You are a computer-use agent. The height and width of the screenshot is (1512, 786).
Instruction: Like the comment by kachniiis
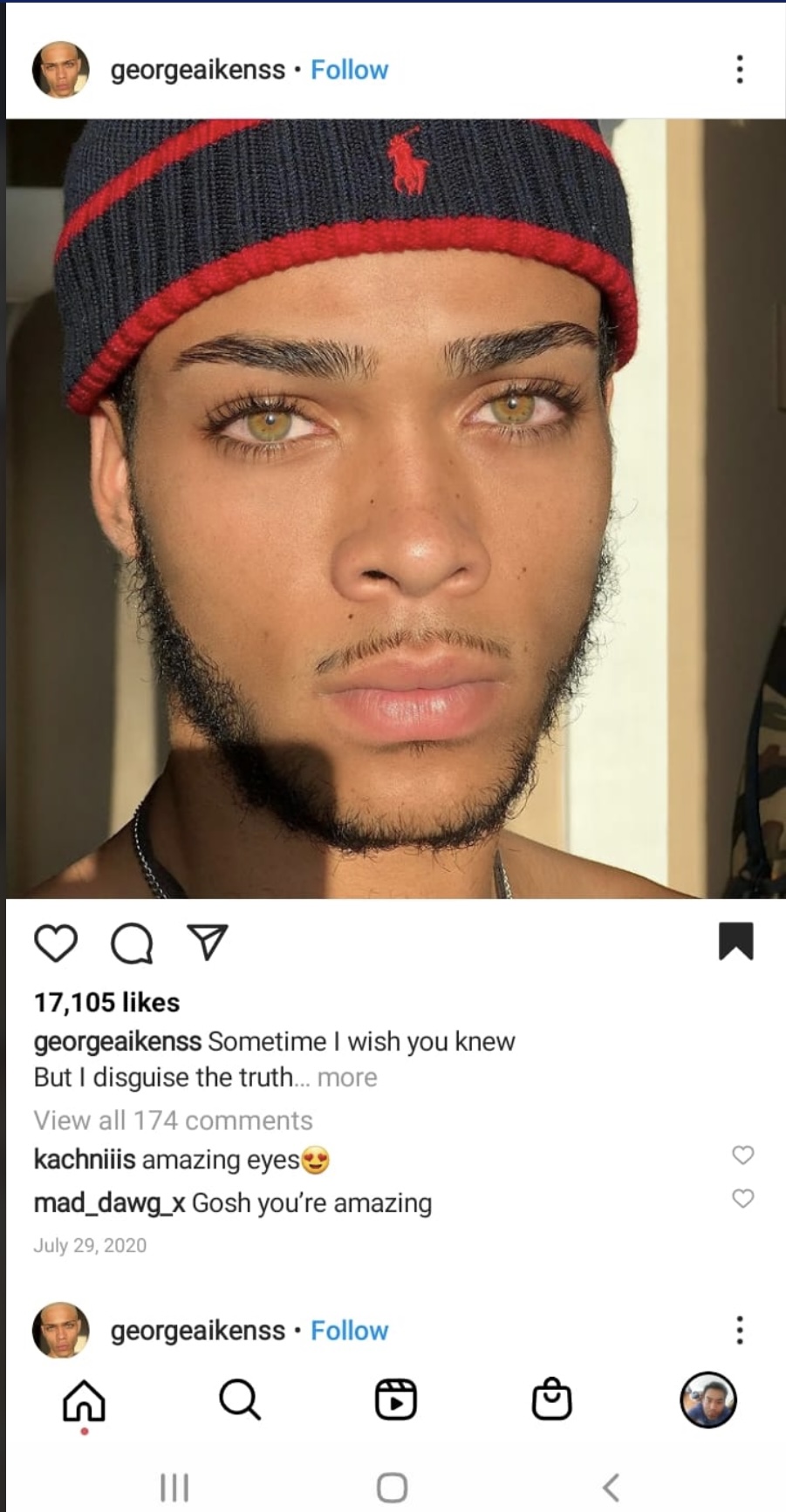pyautogui.click(x=742, y=1155)
